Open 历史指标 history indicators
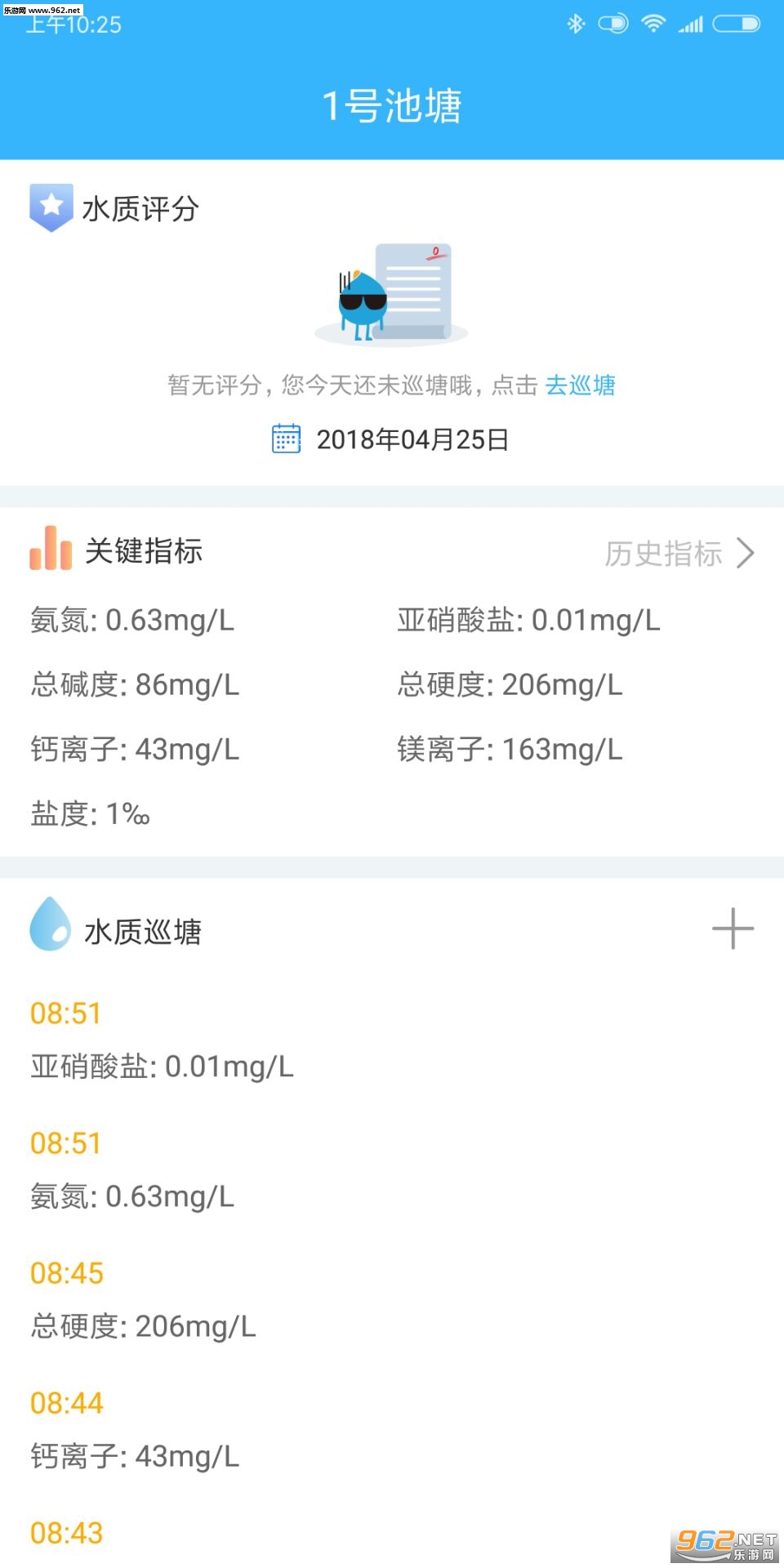This screenshot has width=784, height=1568. pyautogui.click(x=678, y=554)
